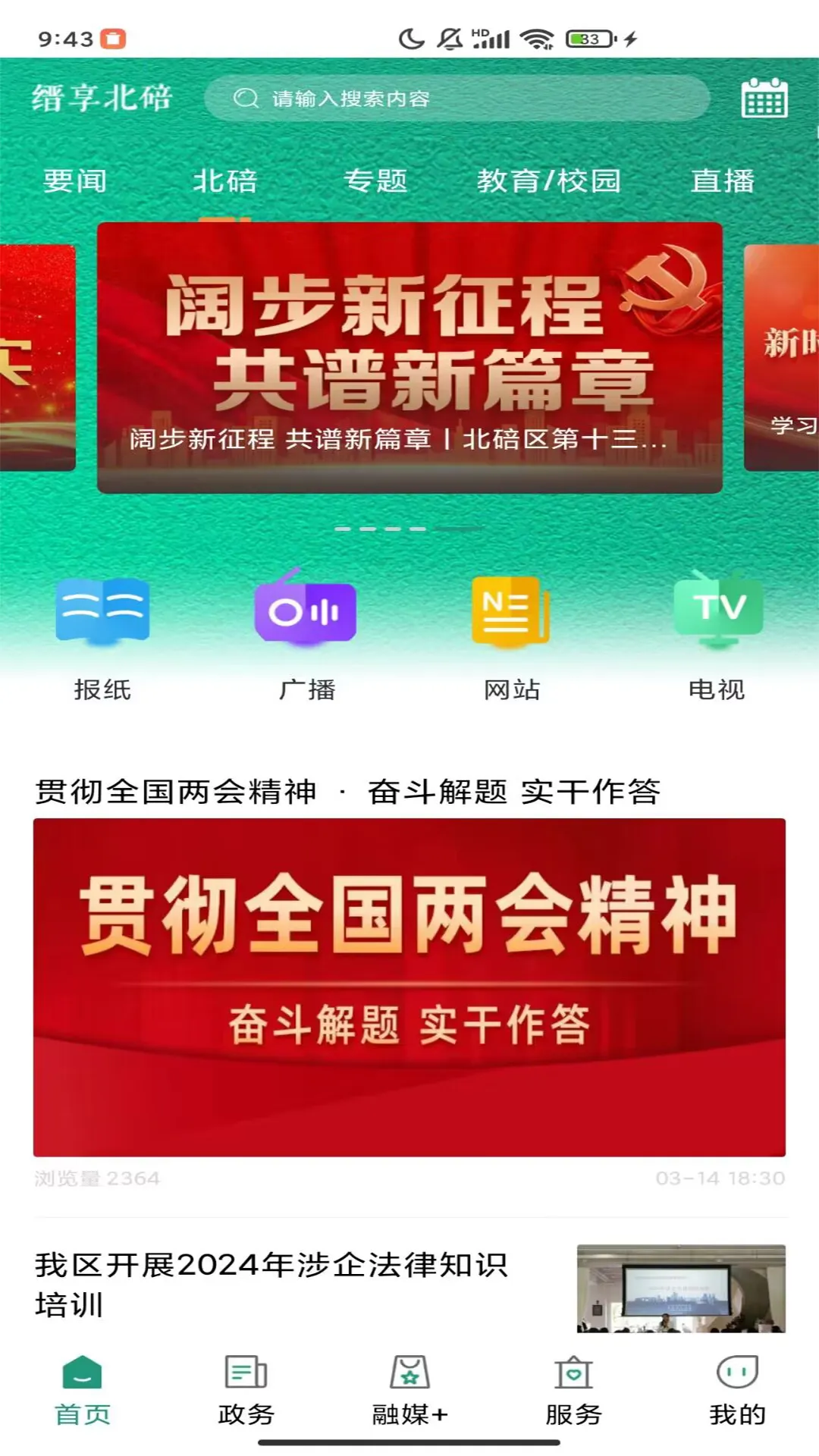
Task: Switch to the 要闻 tab
Action: (74, 180)
